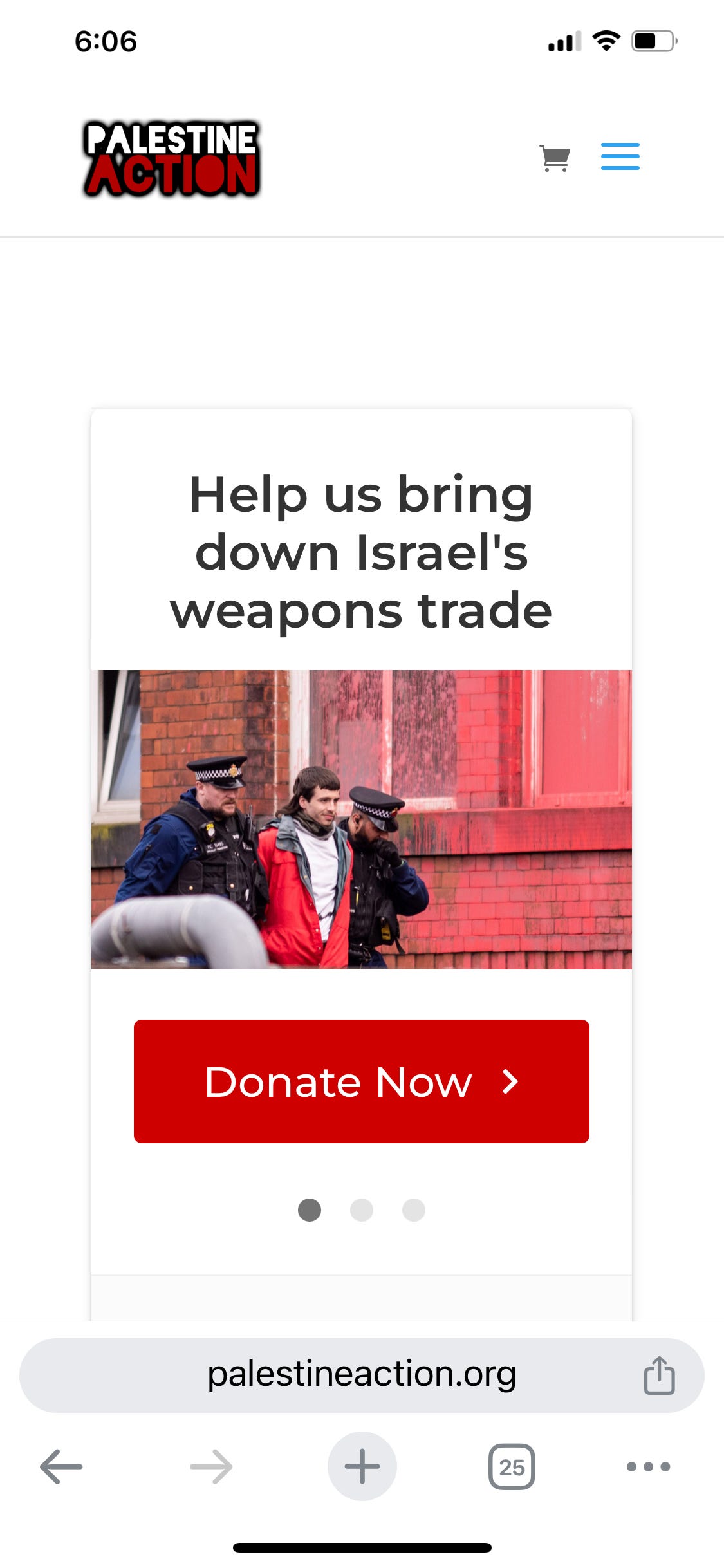Open the shopping cart
The width and height of the screenshot is (724, 1568).
pos(554,157)
